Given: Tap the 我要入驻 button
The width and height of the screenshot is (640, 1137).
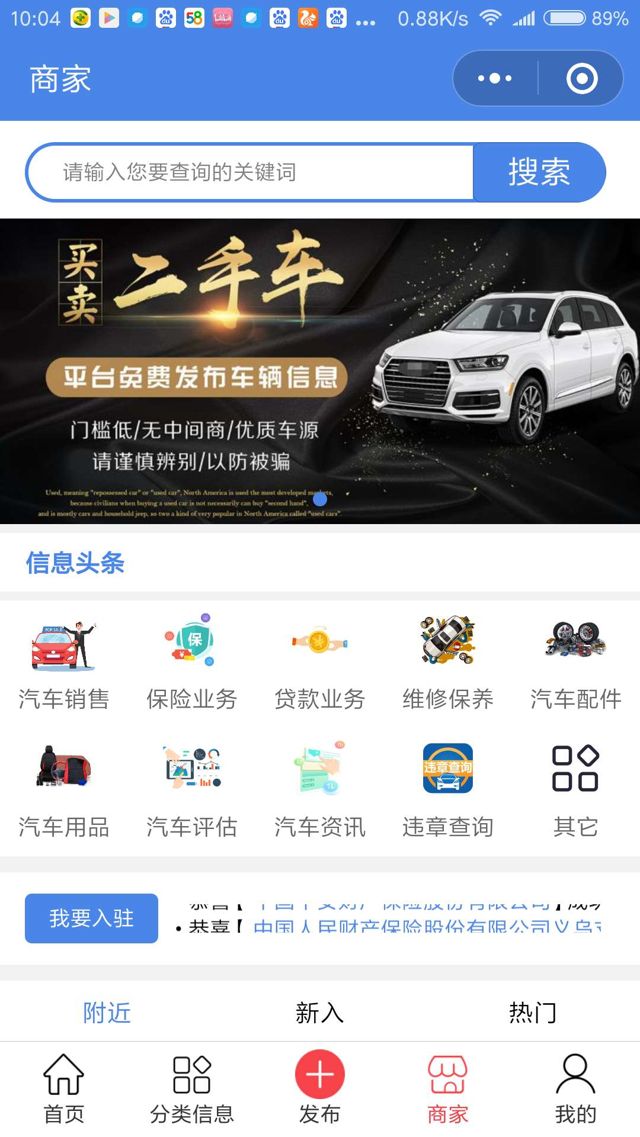Looking at the screenshot, I should pos(91,918).
